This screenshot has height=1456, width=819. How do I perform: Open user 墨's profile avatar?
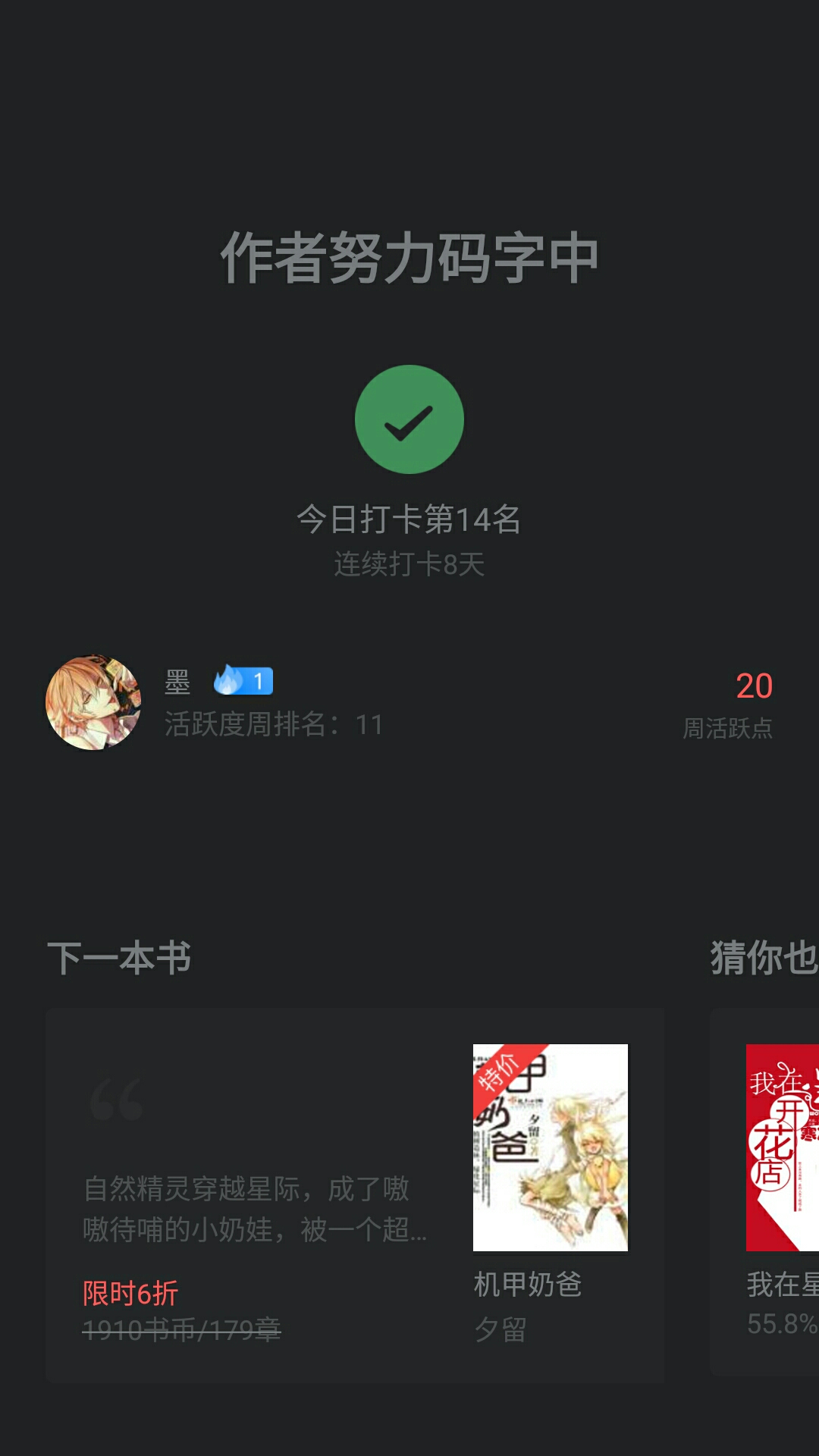93,703
